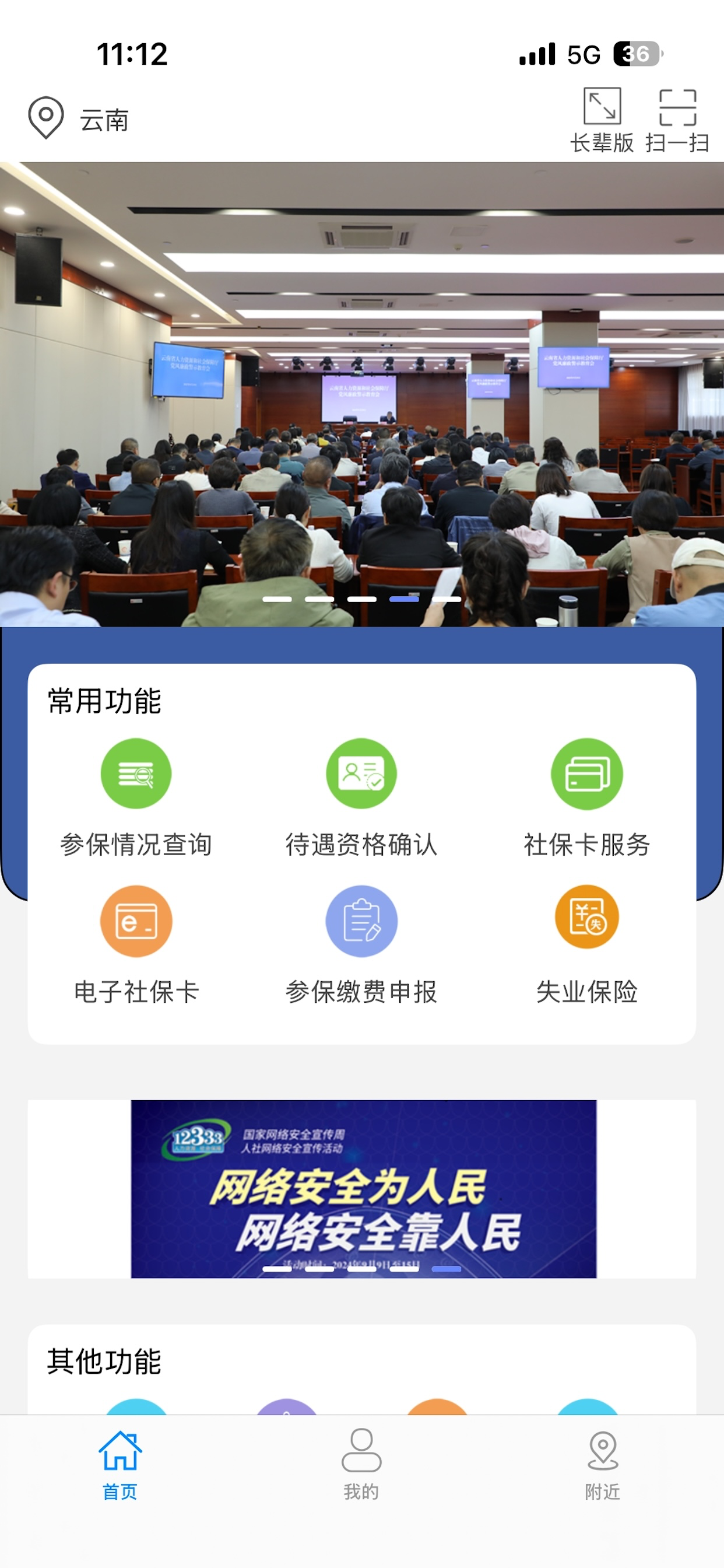This screenshot has width=724, height=1568.
Task: Tap the conference hall carousel photo
Action: [361, 390]
